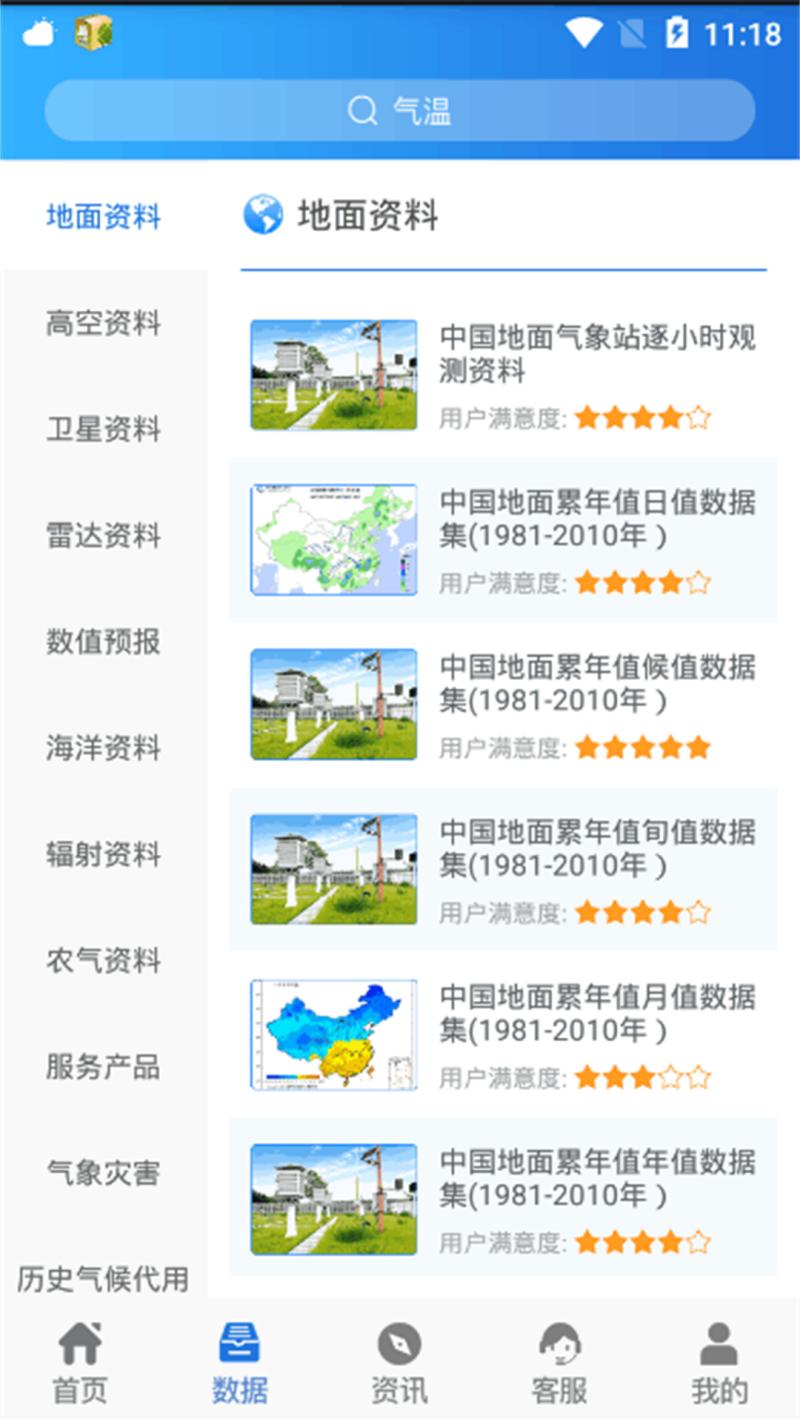The image size is (800, 1420).
Task: Select the 辐射资料 category
Action: click(103, 854)
